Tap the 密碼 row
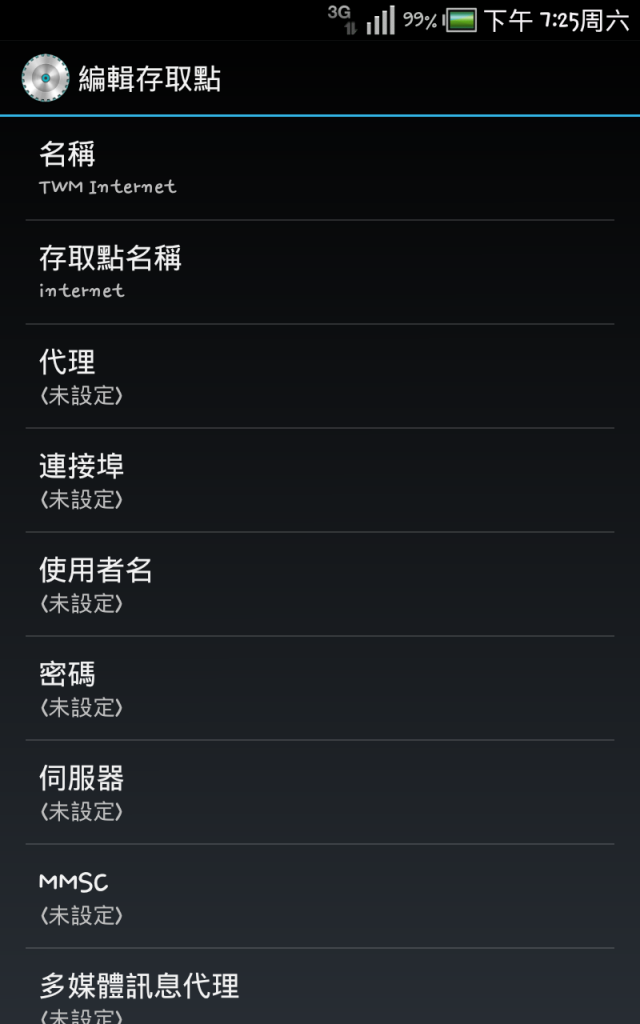 [x=320, y=688]
